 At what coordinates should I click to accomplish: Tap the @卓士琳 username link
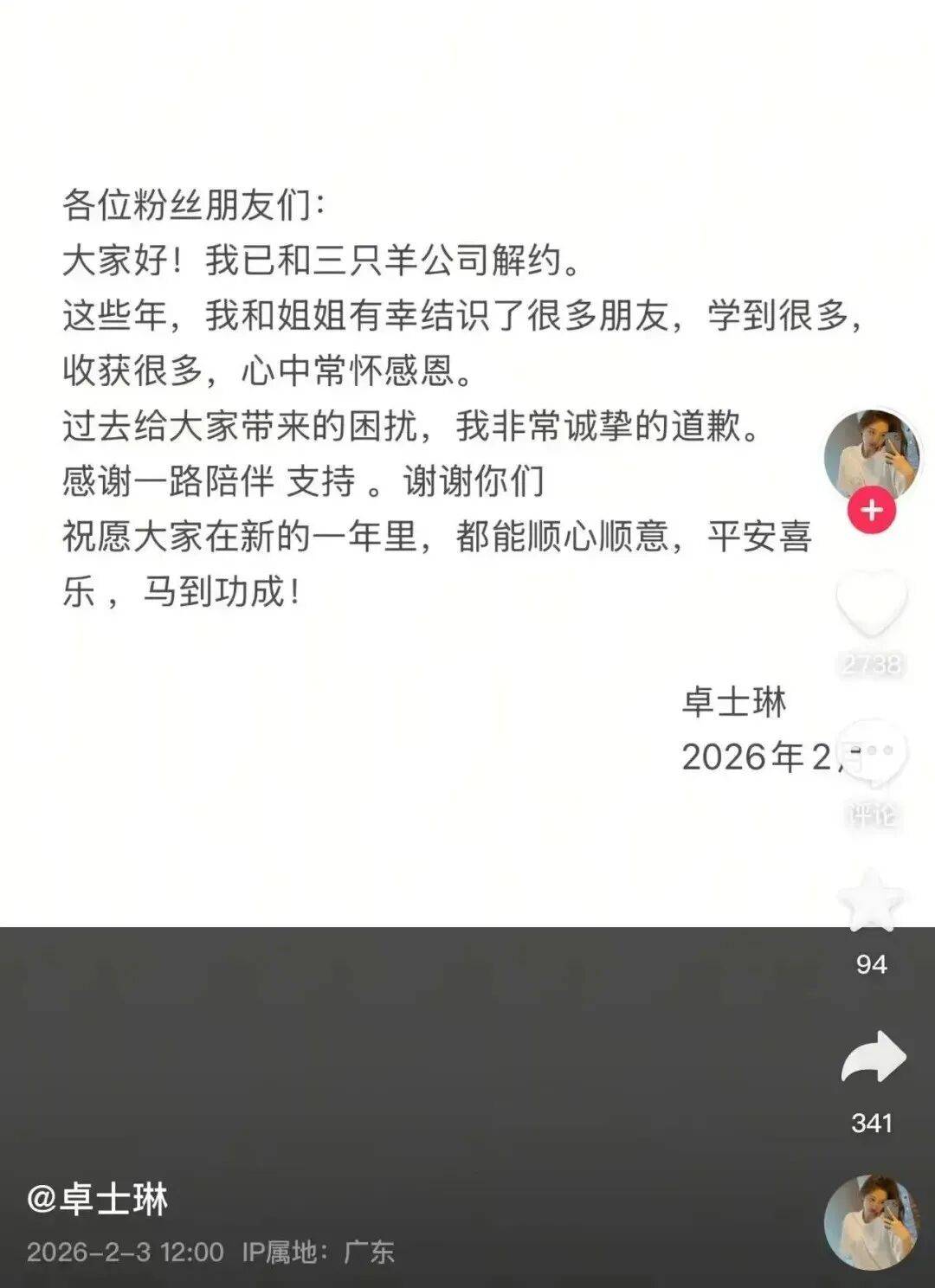click(98, 1200)
